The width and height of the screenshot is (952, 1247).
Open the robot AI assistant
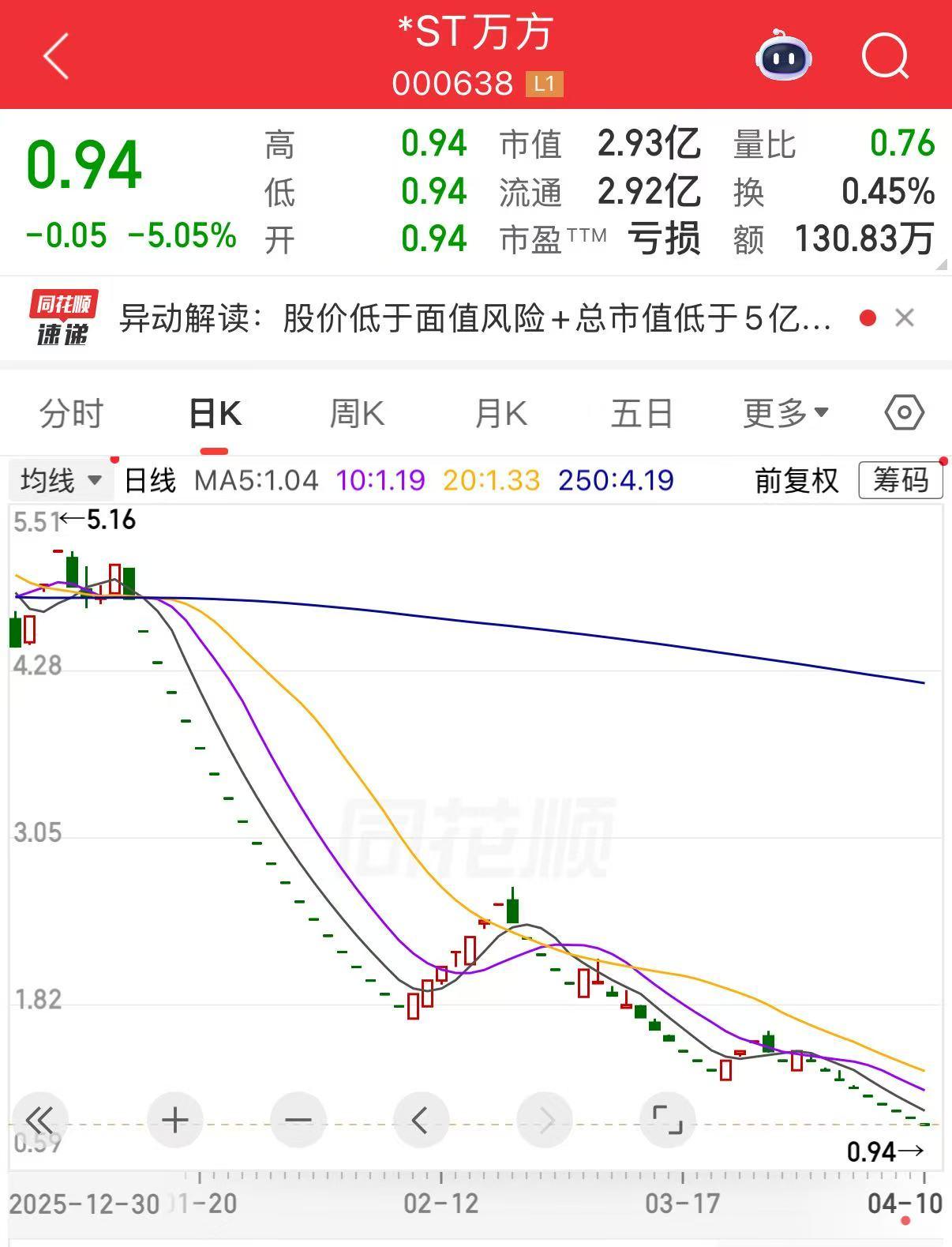[x=783, y=56]
